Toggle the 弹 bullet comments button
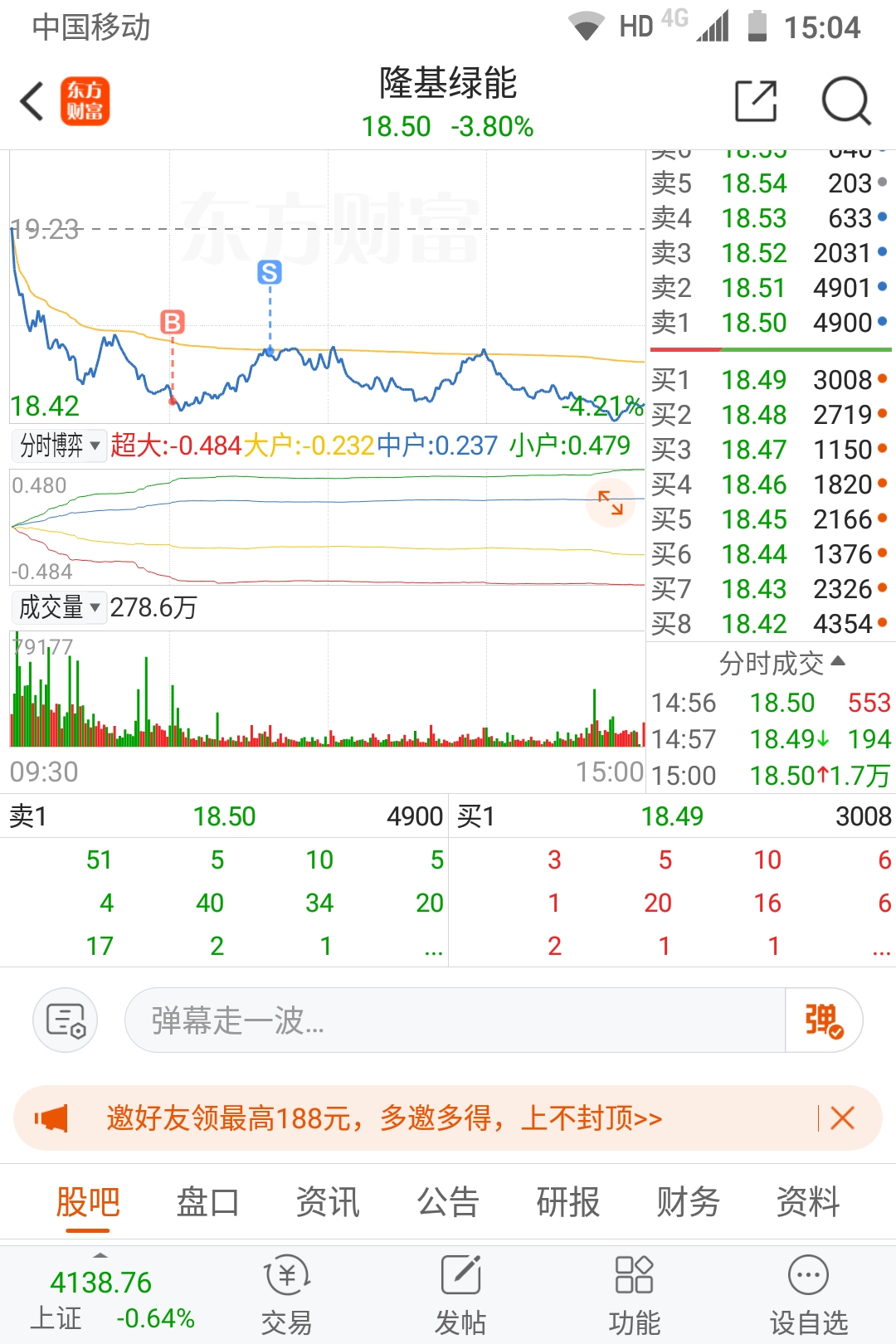Viewport: 896px width, 1344px height. 823,1020
